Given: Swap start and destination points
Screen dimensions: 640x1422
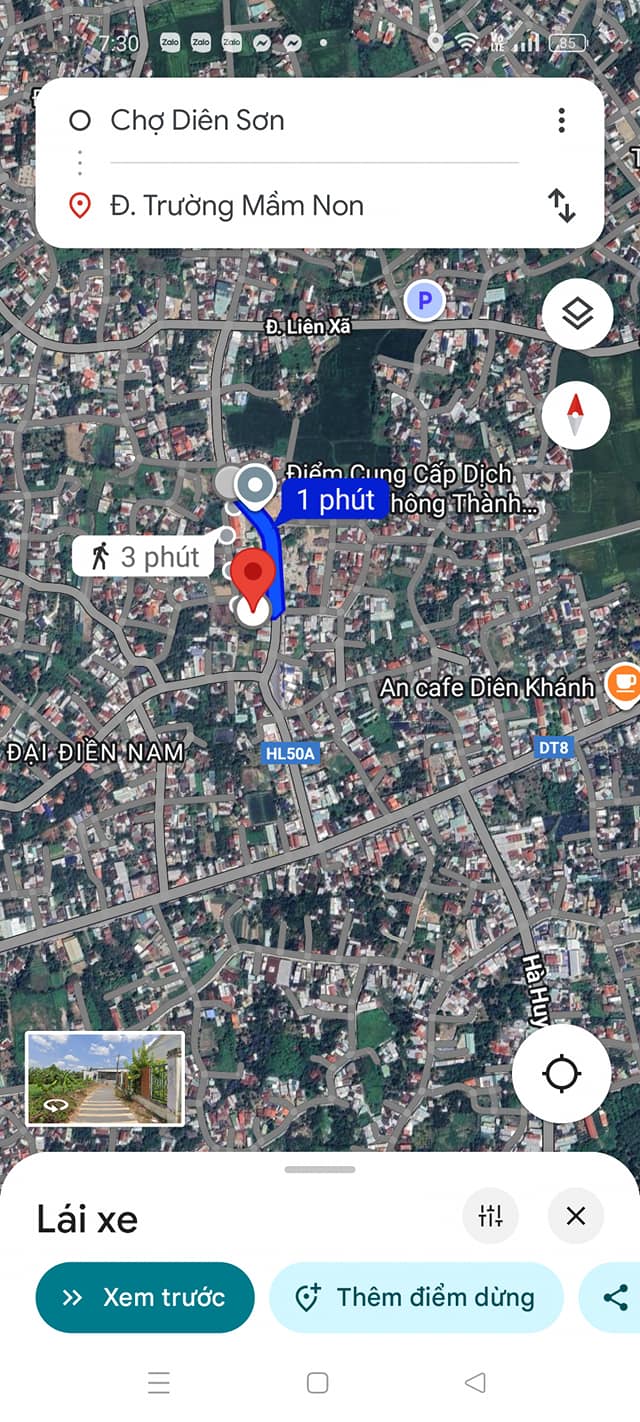Looking at the screenshot, I should (x=561, y=206).
